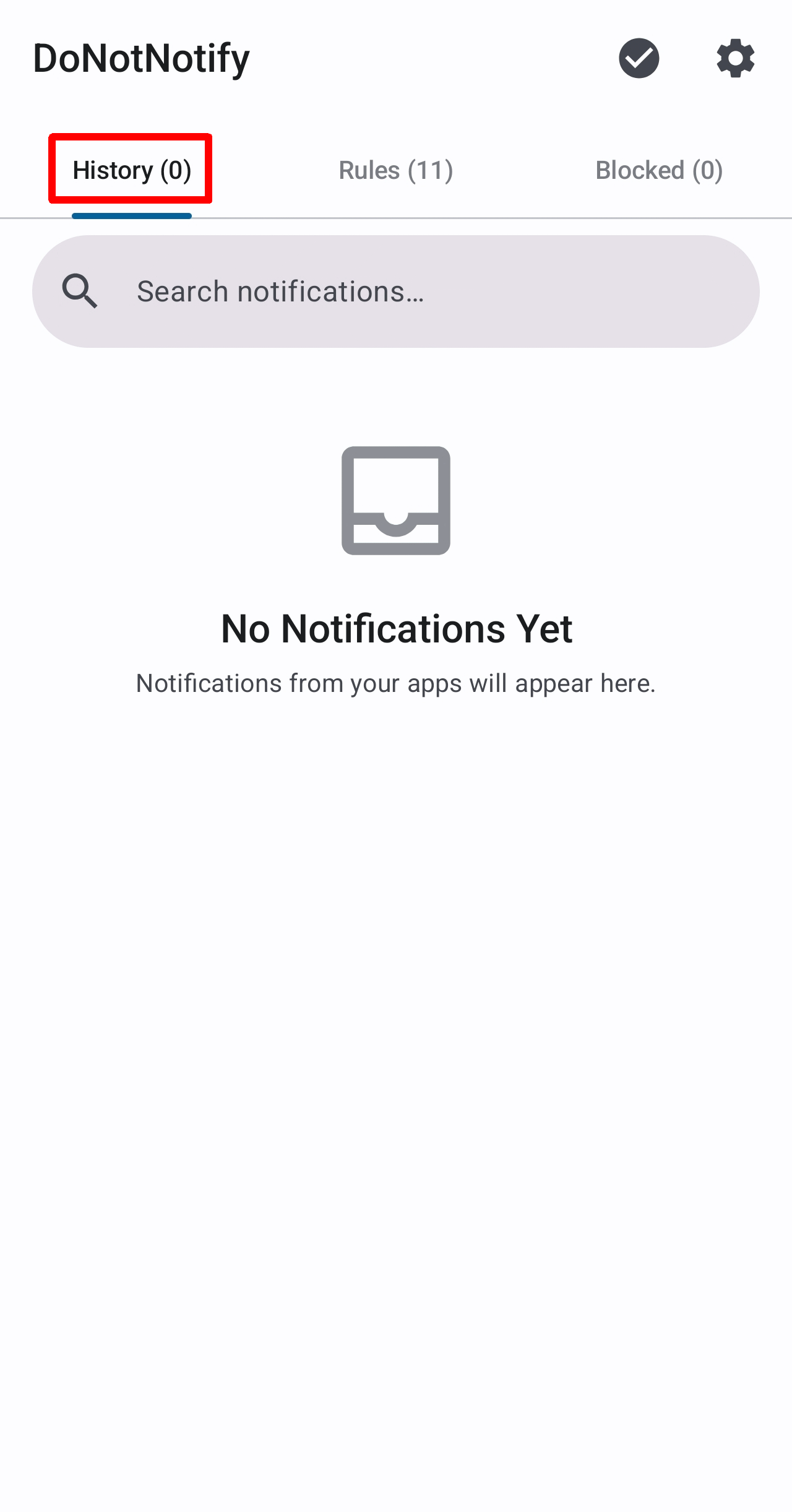This screenshot has width=792, height=1512.
Task: Tap the checkmark icon in the top bar
Action: tap(639, 58)
